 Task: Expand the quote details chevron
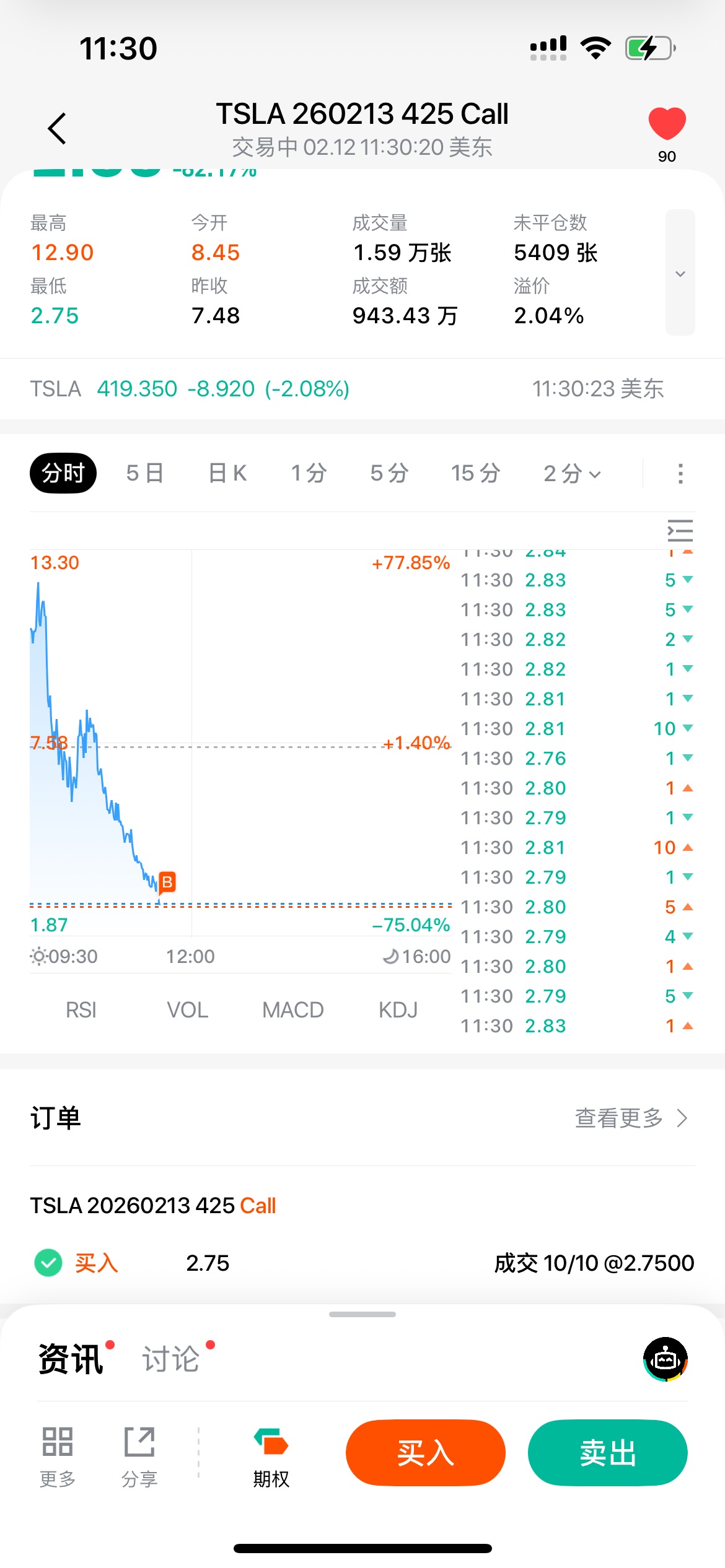(680, 273)
